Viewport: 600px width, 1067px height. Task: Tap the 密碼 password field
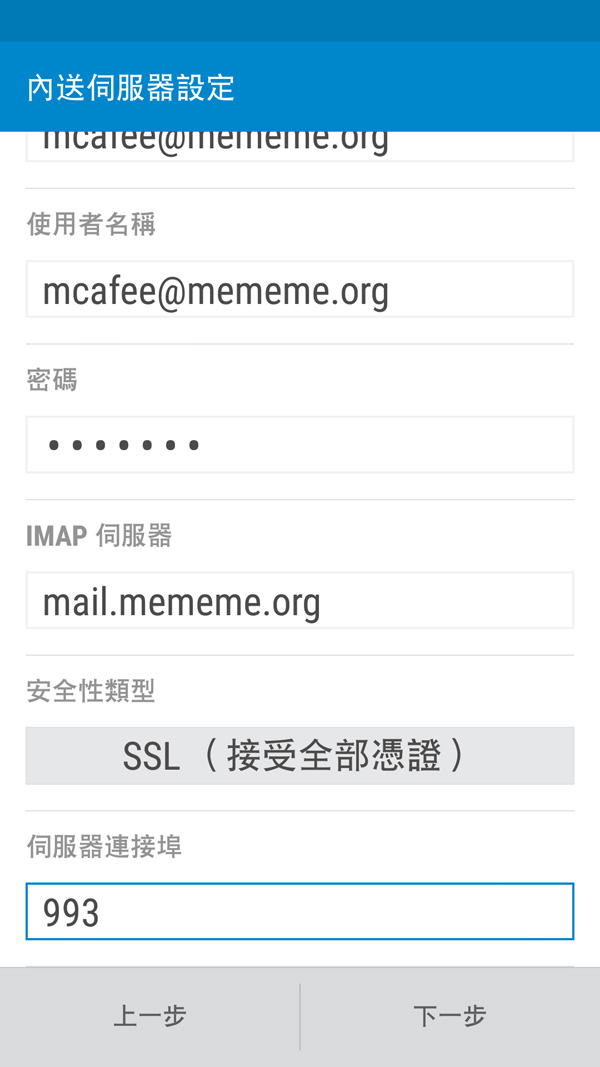tap(300, 445)
